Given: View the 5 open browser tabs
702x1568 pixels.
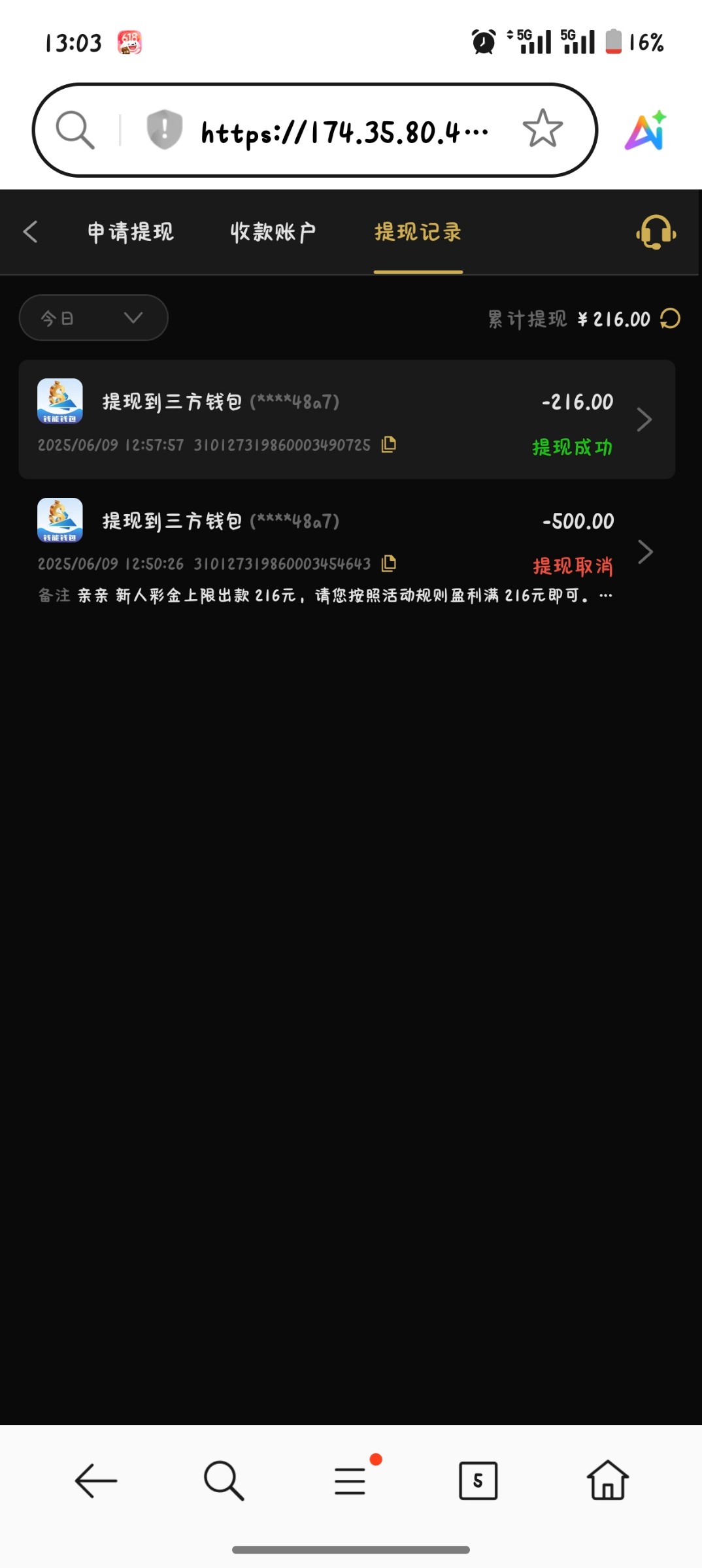Looking at the screenshot, I should [x=478, y=1480].
